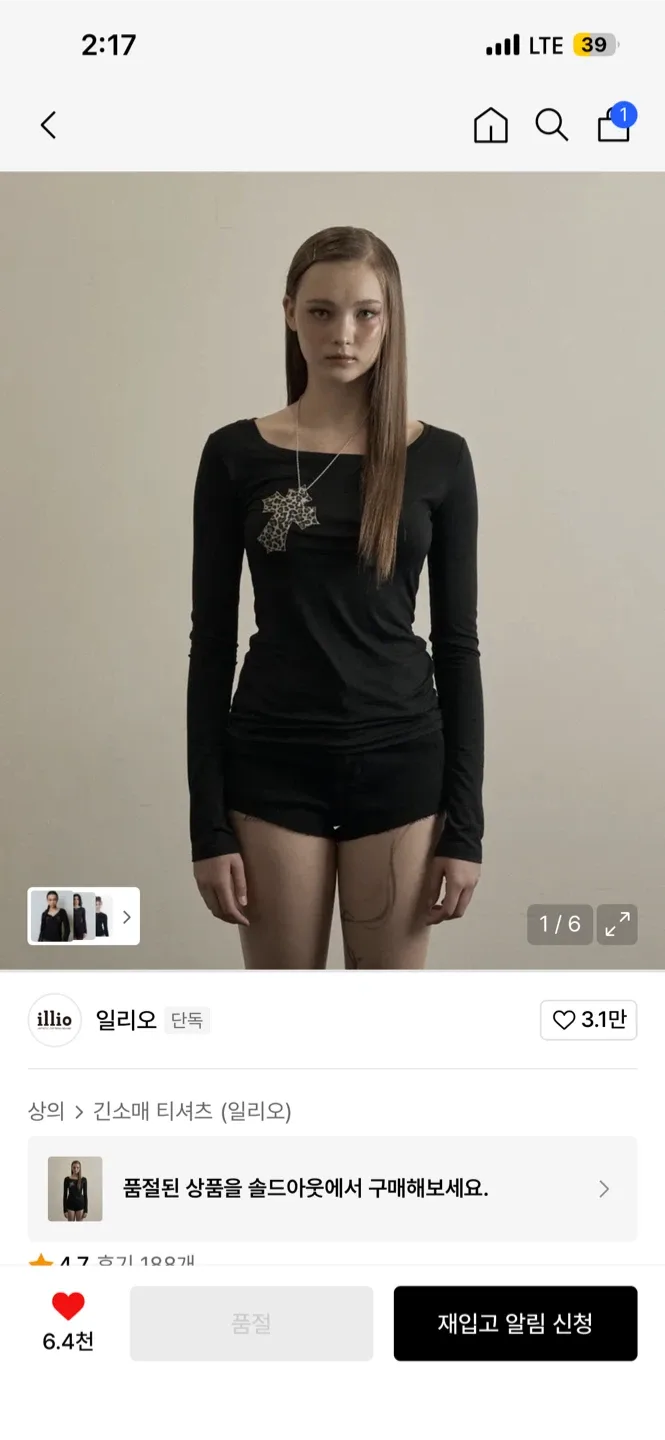Like the 일리오 brand (3.1만)
This screenshot has height=1440, width=665.
588,1020
